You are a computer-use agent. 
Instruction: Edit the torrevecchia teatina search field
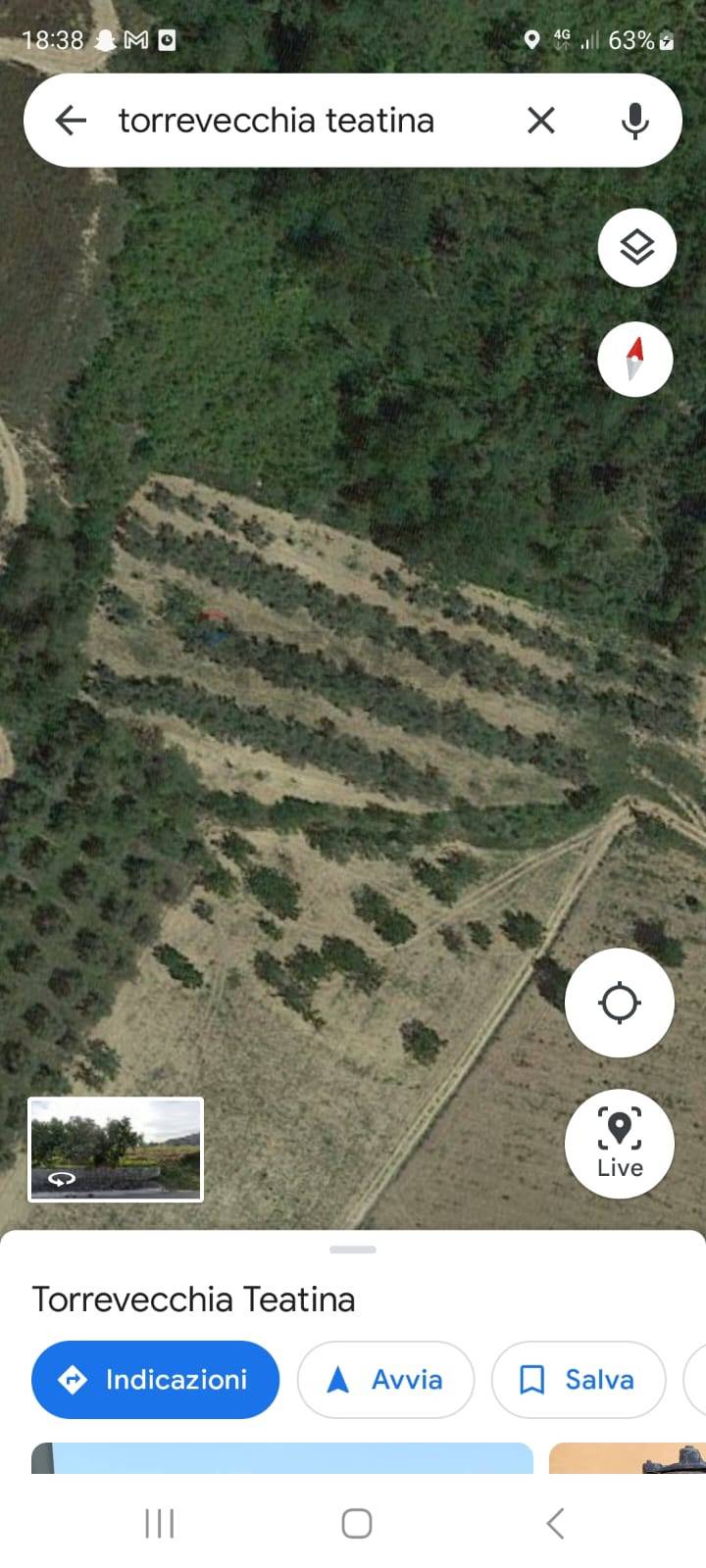pyautogui.click(x=294, y=121)
